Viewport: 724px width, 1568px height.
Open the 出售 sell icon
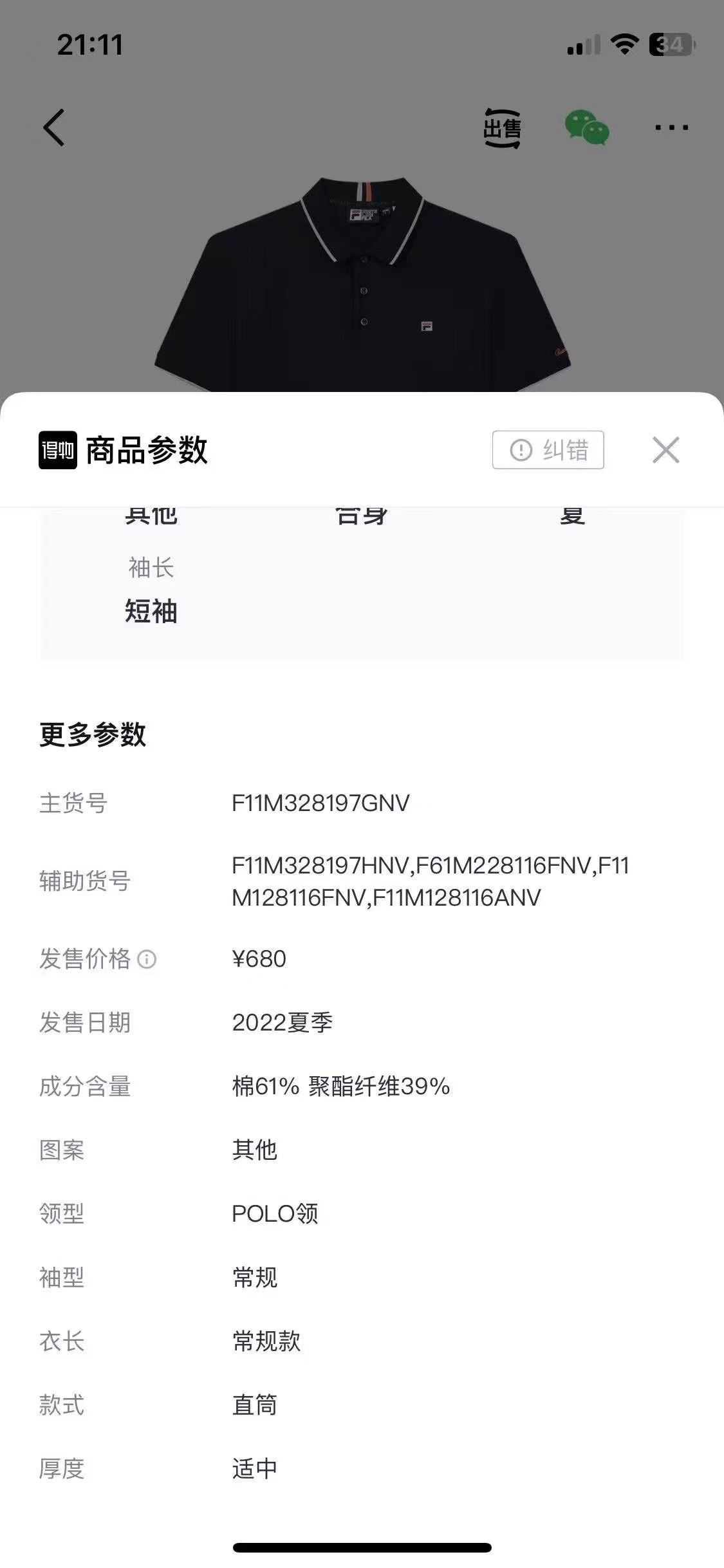[502, 128]
